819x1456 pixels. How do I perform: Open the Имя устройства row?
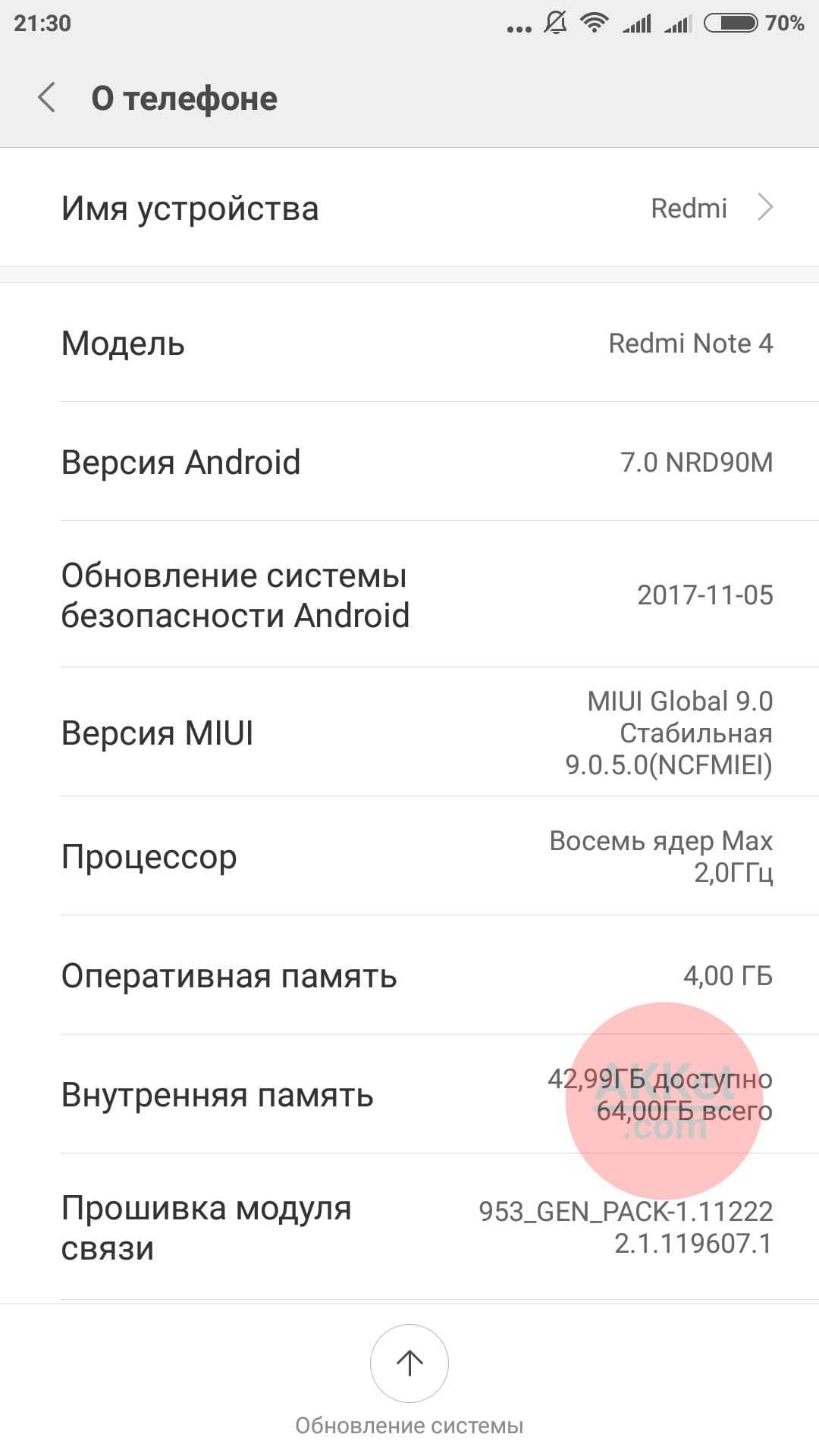409,208
